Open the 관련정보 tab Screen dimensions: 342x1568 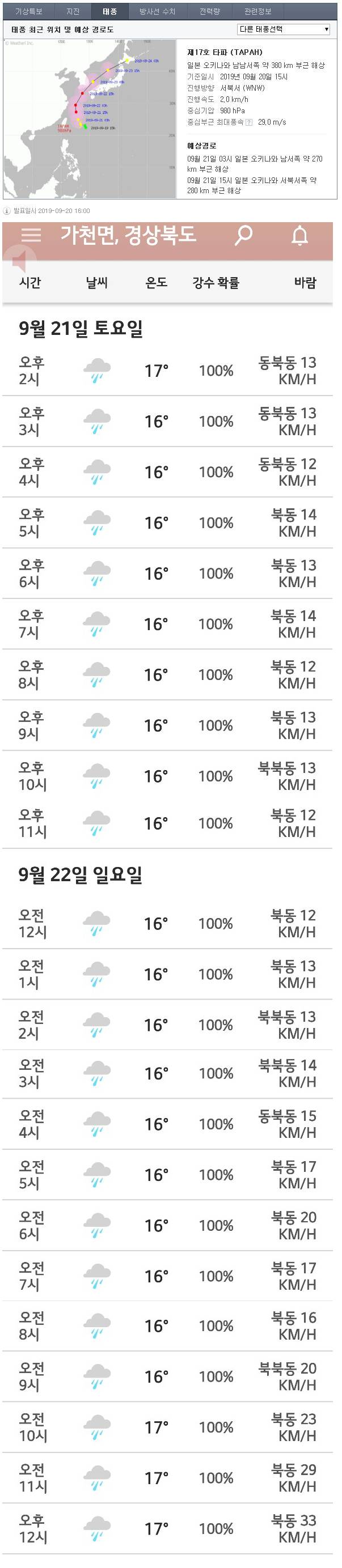pos(258,11)
